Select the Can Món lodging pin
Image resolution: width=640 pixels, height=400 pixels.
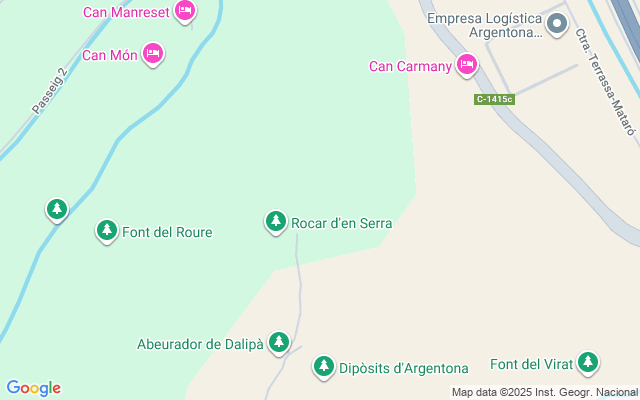click(152, 53)
